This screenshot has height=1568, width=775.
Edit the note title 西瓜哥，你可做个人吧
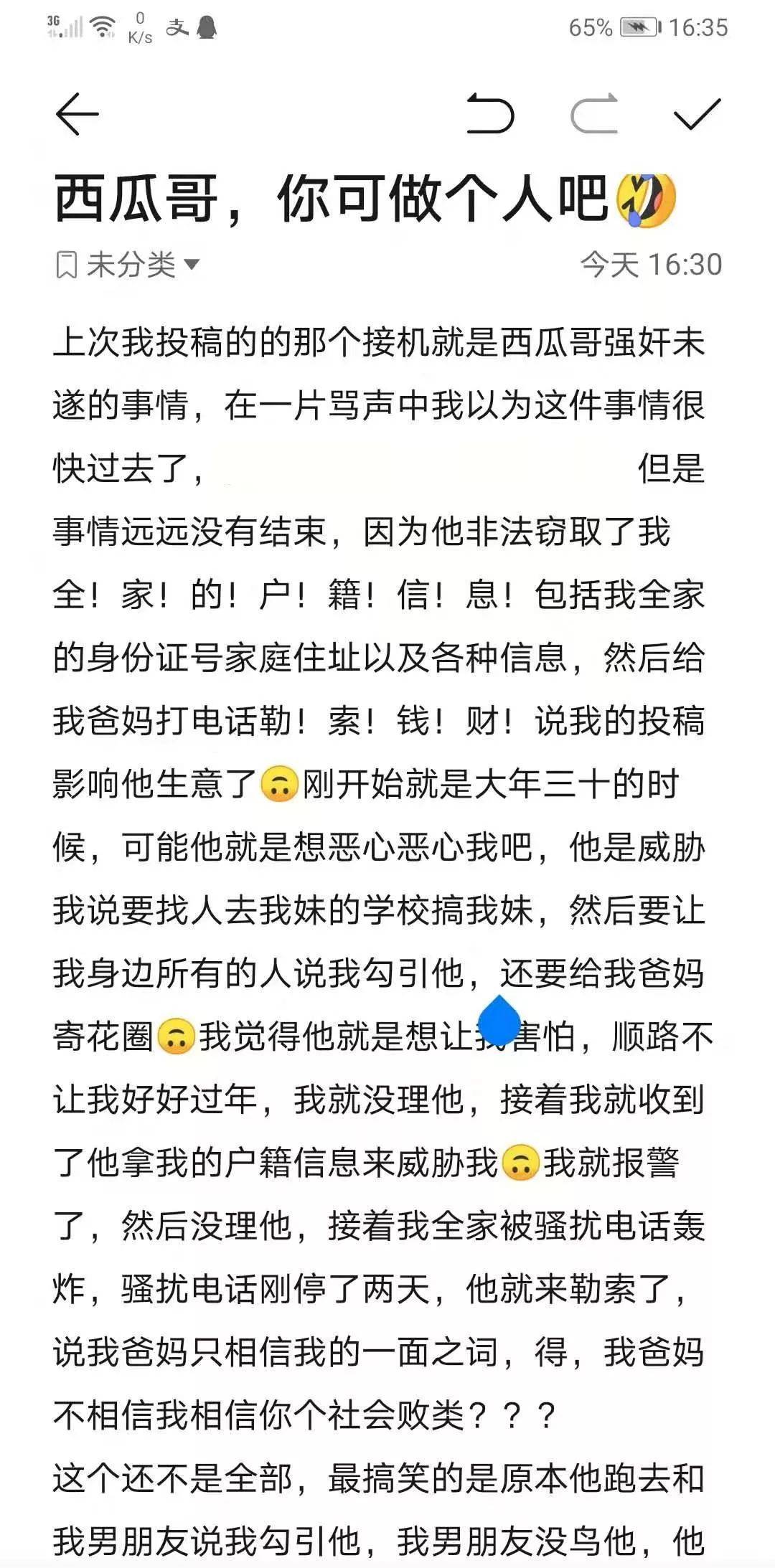click(330, 199)
